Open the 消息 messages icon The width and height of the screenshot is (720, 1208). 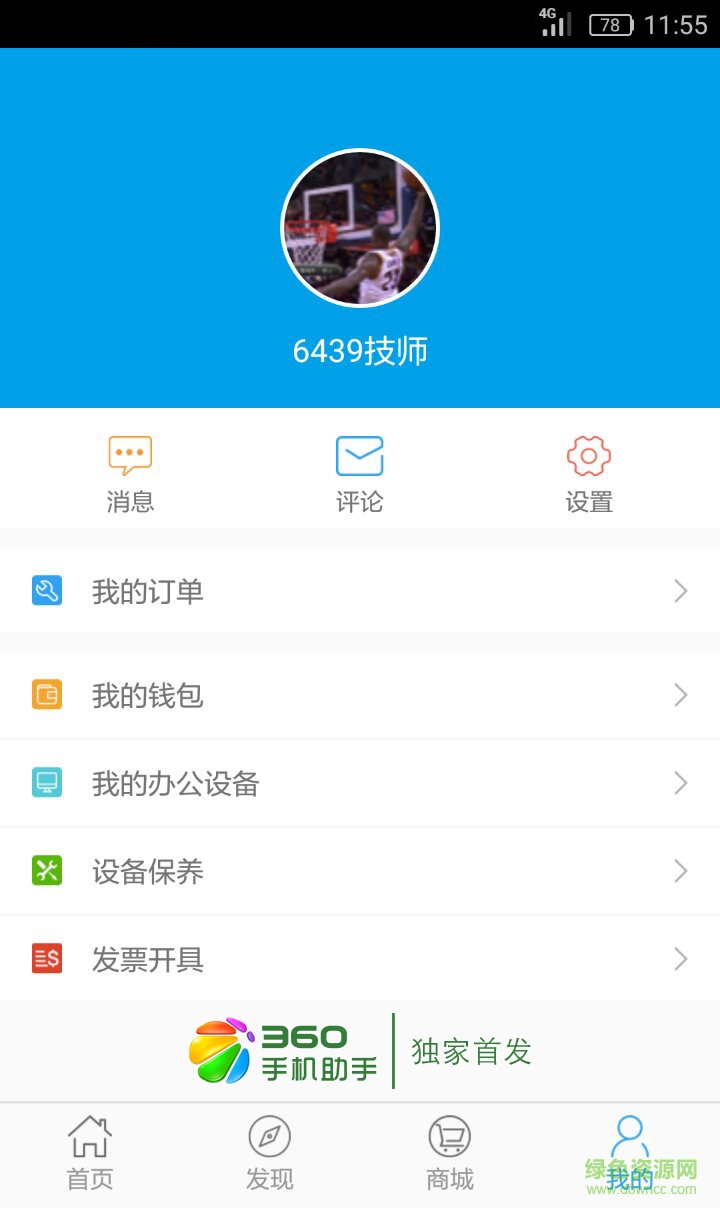[x=130, y=454]
